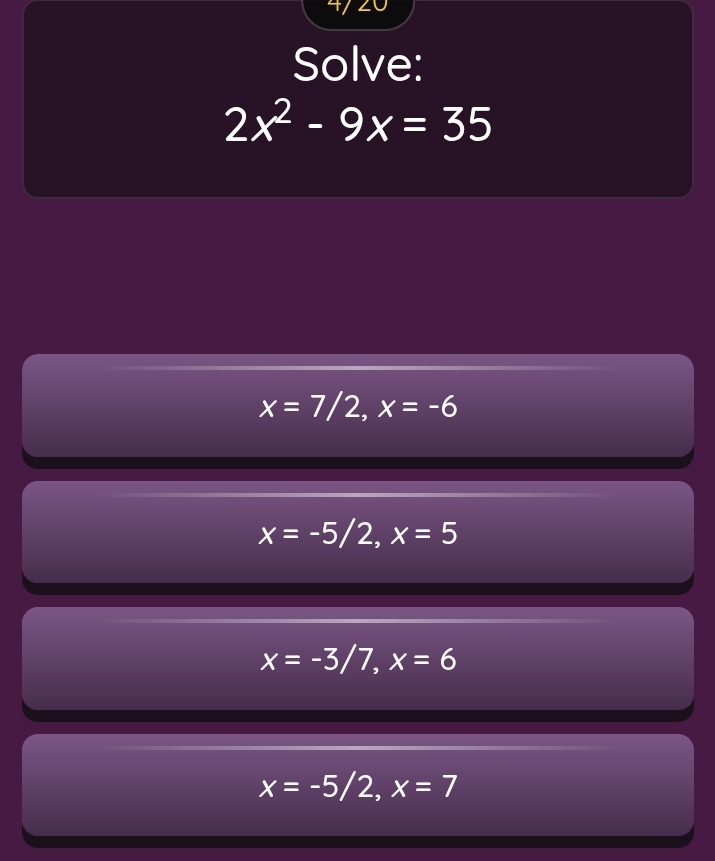715x861 pixels.
Task: Choose answer x = -5/2, x = 5
Action: point(357,533)
